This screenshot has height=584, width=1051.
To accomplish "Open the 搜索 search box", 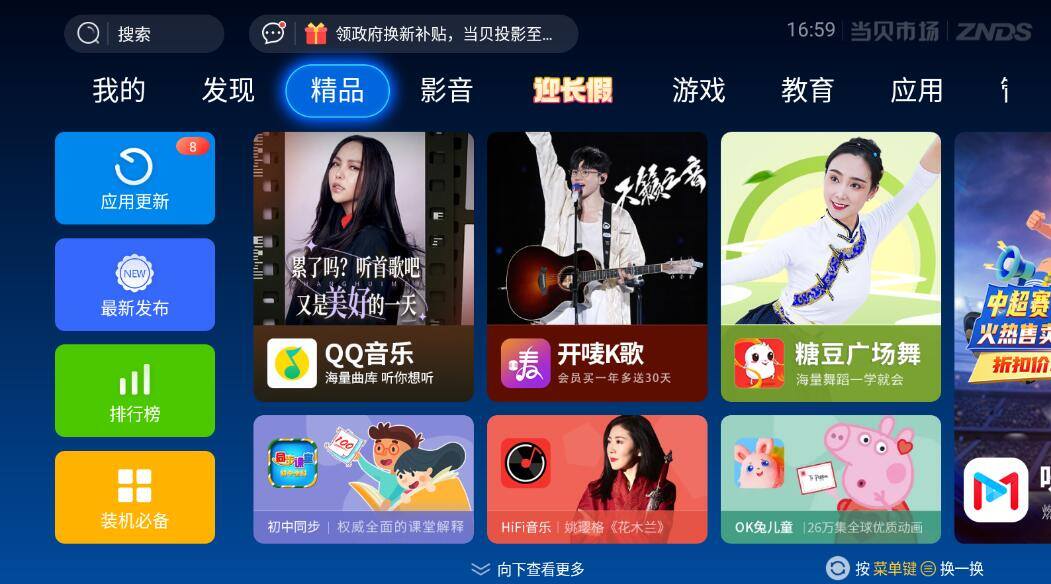I will pos(143,34).
